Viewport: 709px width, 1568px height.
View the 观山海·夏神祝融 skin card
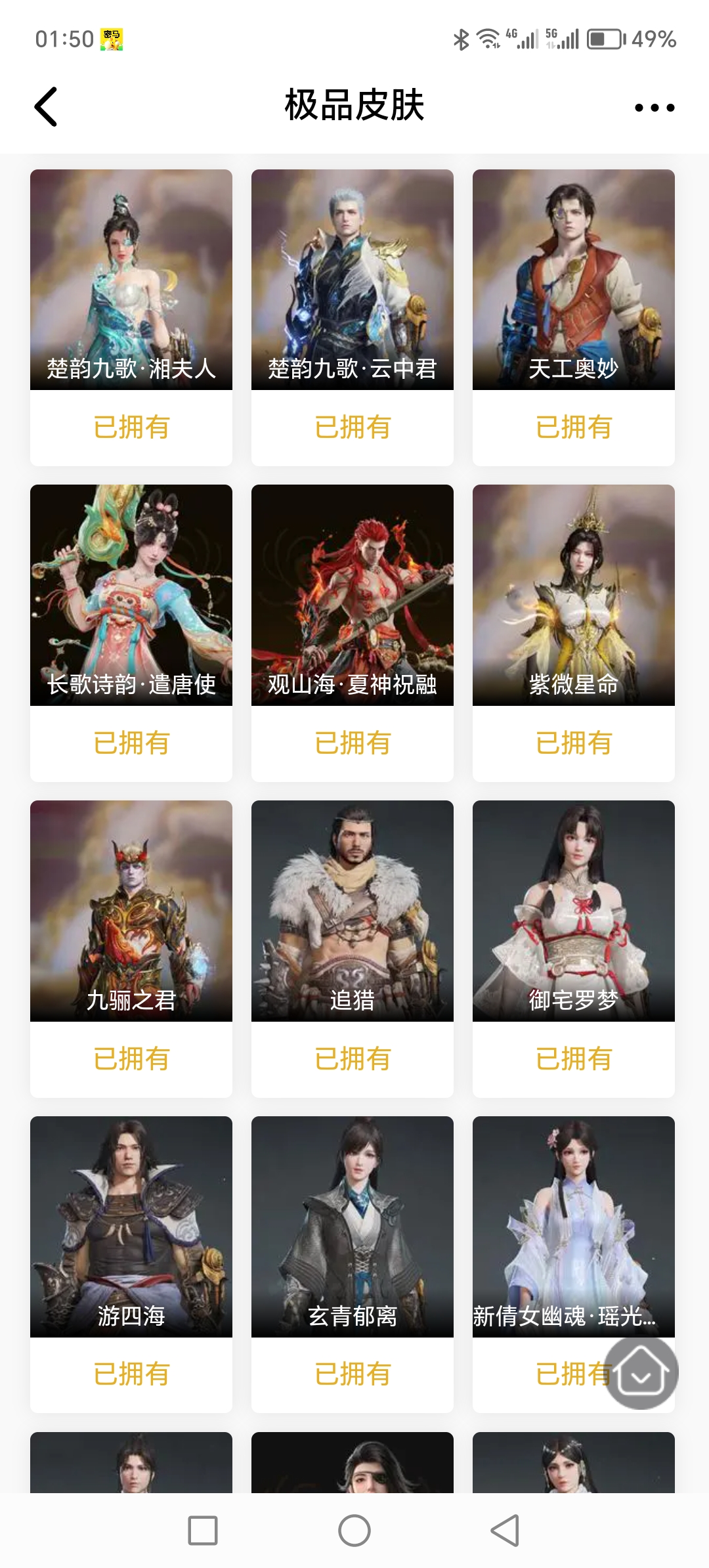coord(353,596)
